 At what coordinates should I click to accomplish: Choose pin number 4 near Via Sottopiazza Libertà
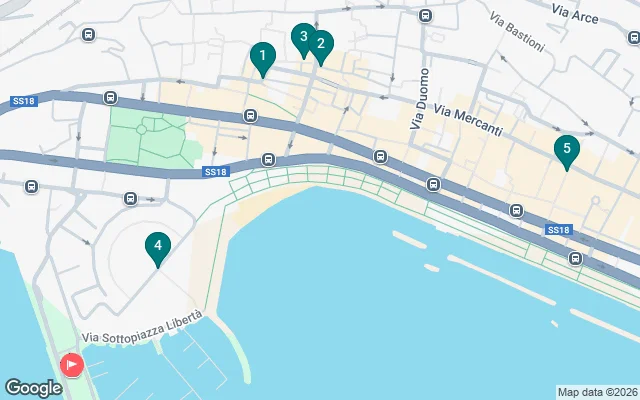(157, 247)
